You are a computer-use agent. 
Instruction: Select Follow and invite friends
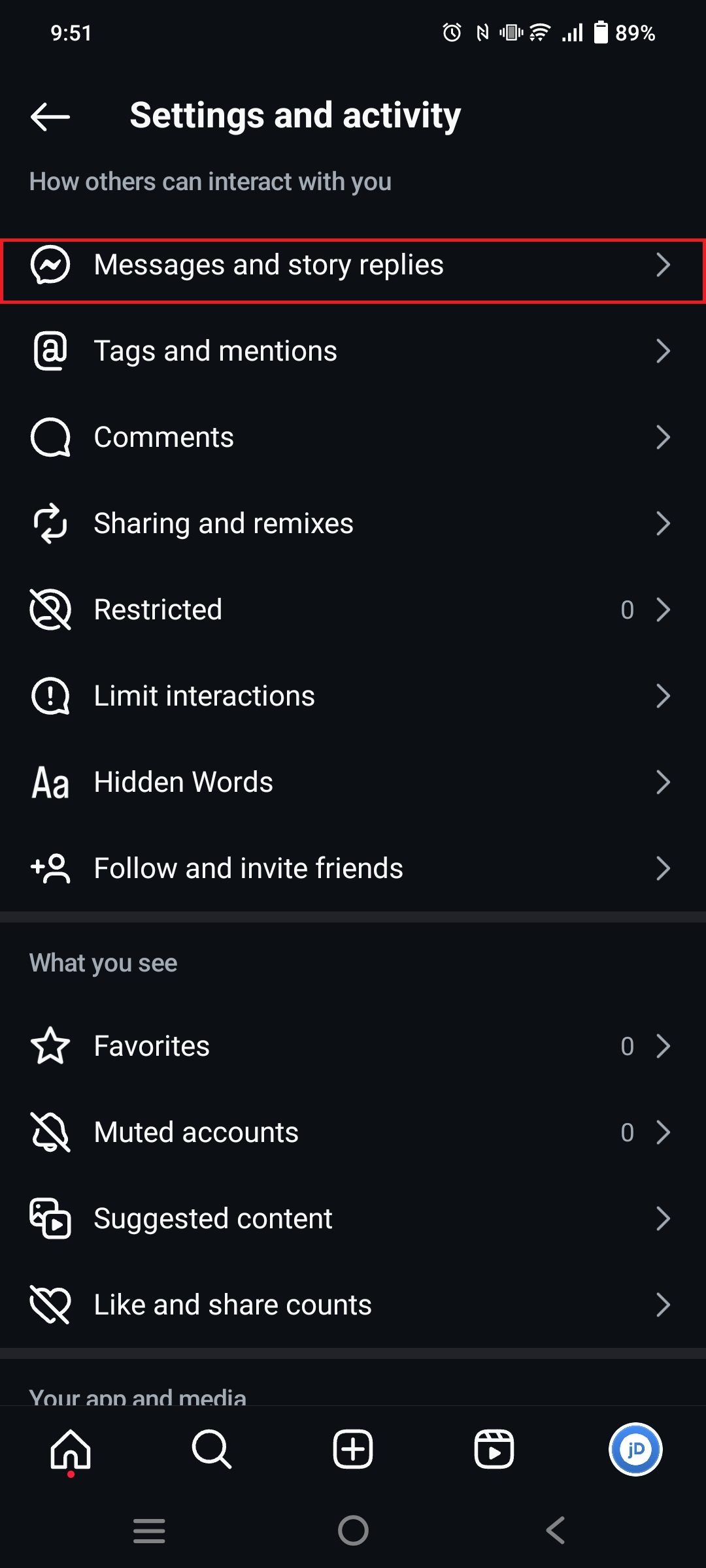tap(353, 868)
